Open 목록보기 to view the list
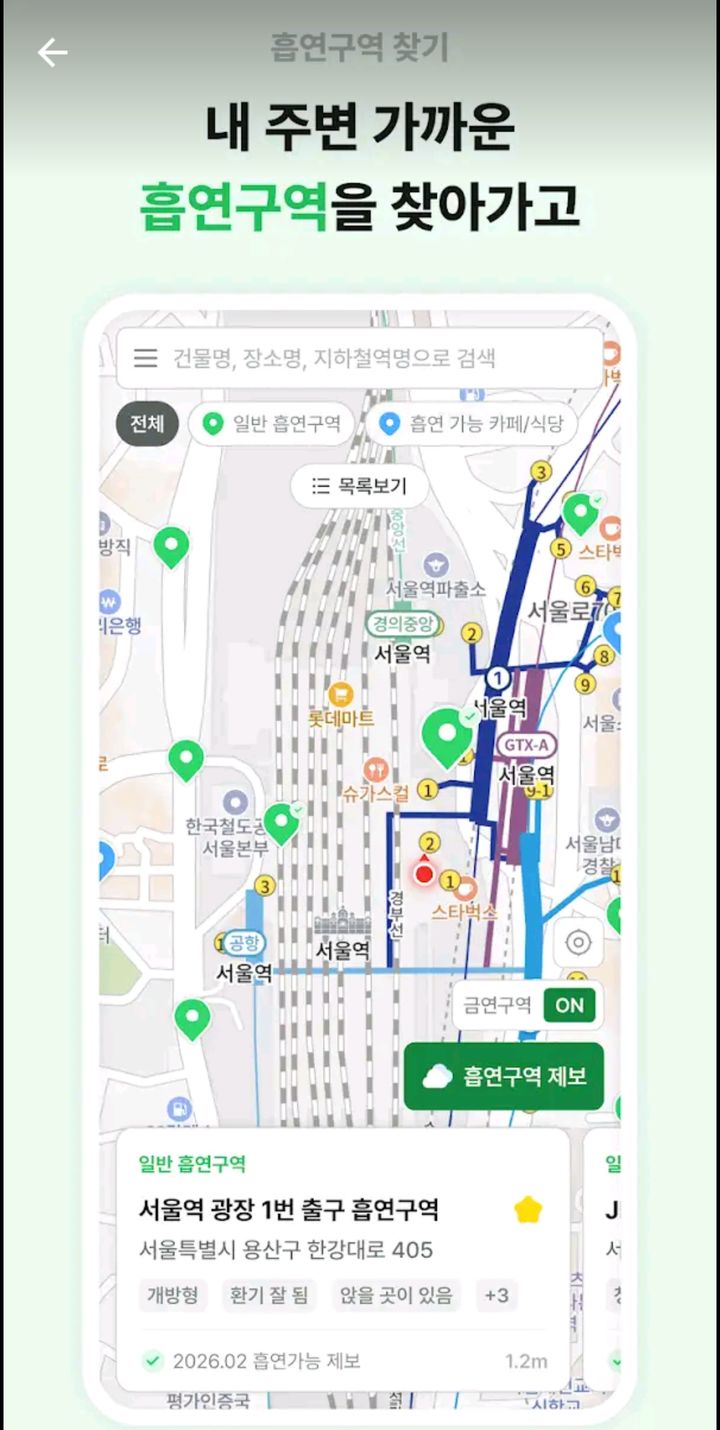 359,486
